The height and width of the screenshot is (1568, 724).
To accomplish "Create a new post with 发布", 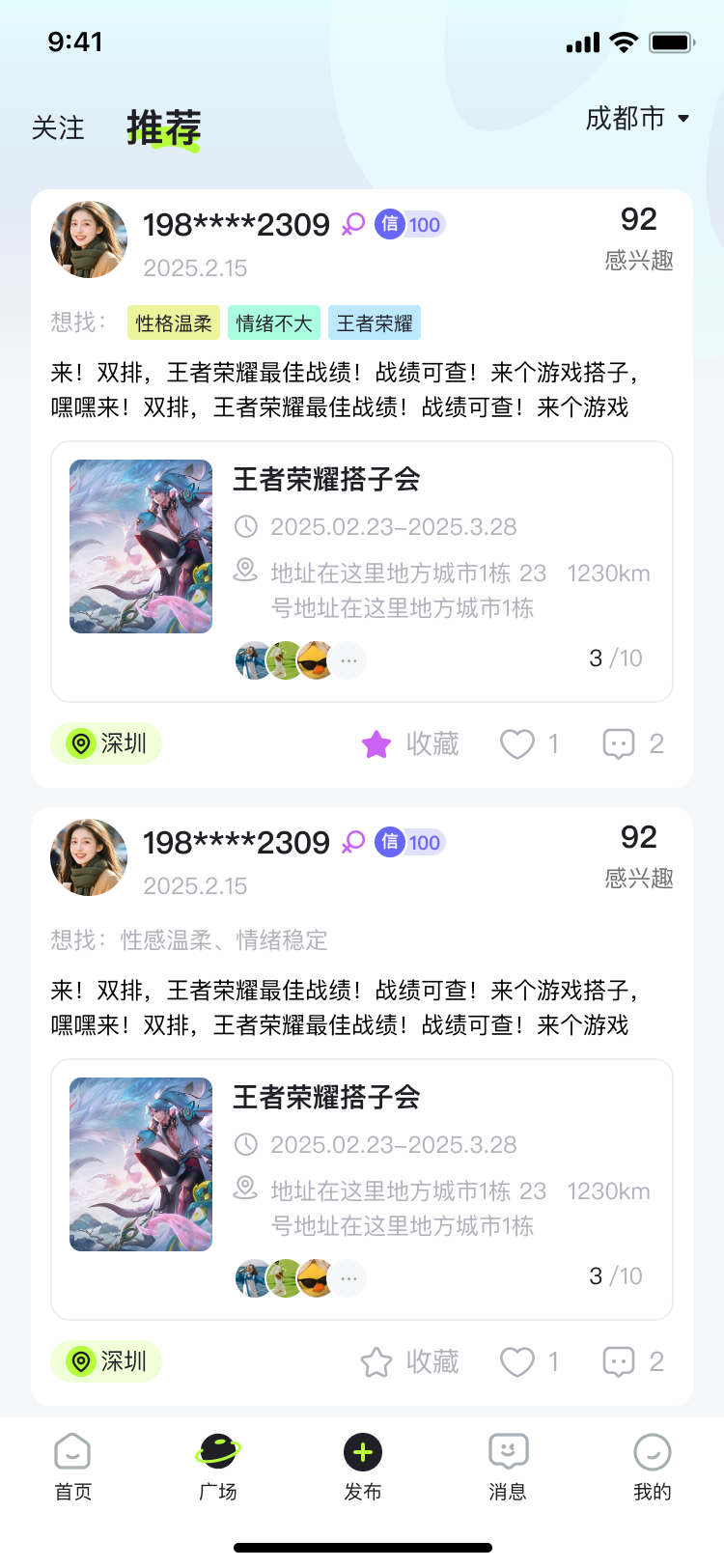I will (363, 1466).
